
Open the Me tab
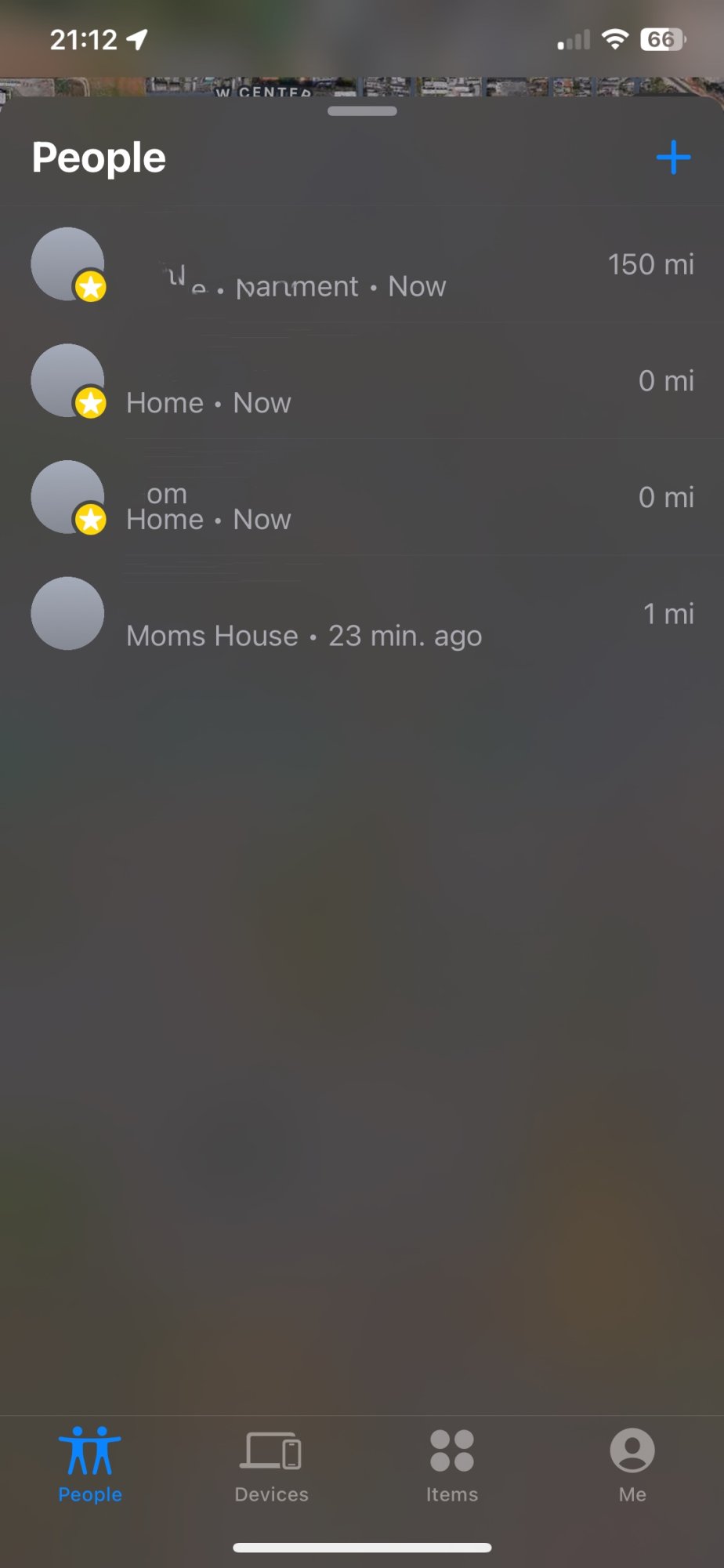632,1464
